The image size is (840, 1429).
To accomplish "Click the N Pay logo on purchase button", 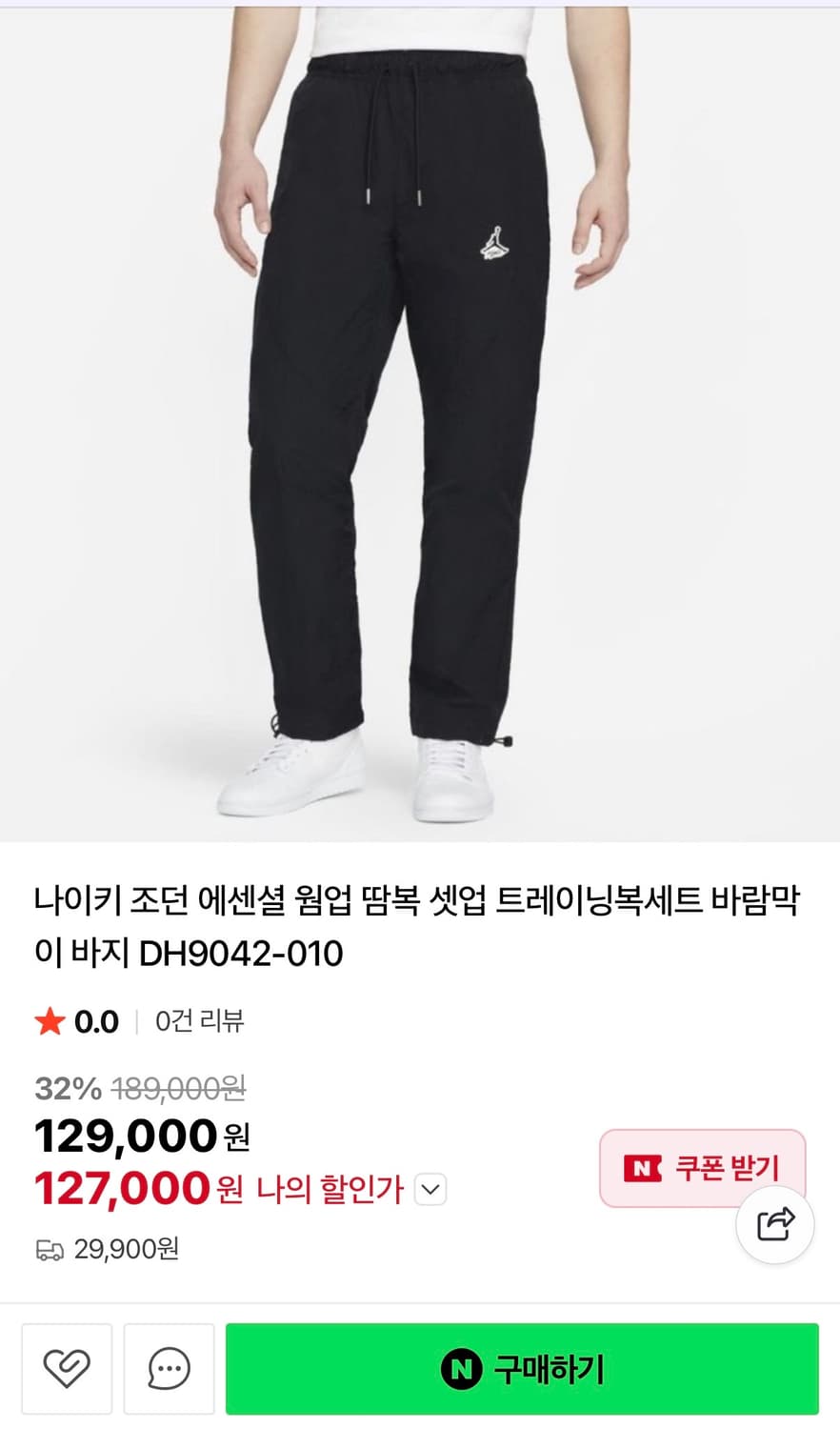I will click(x=463, y=1369).
